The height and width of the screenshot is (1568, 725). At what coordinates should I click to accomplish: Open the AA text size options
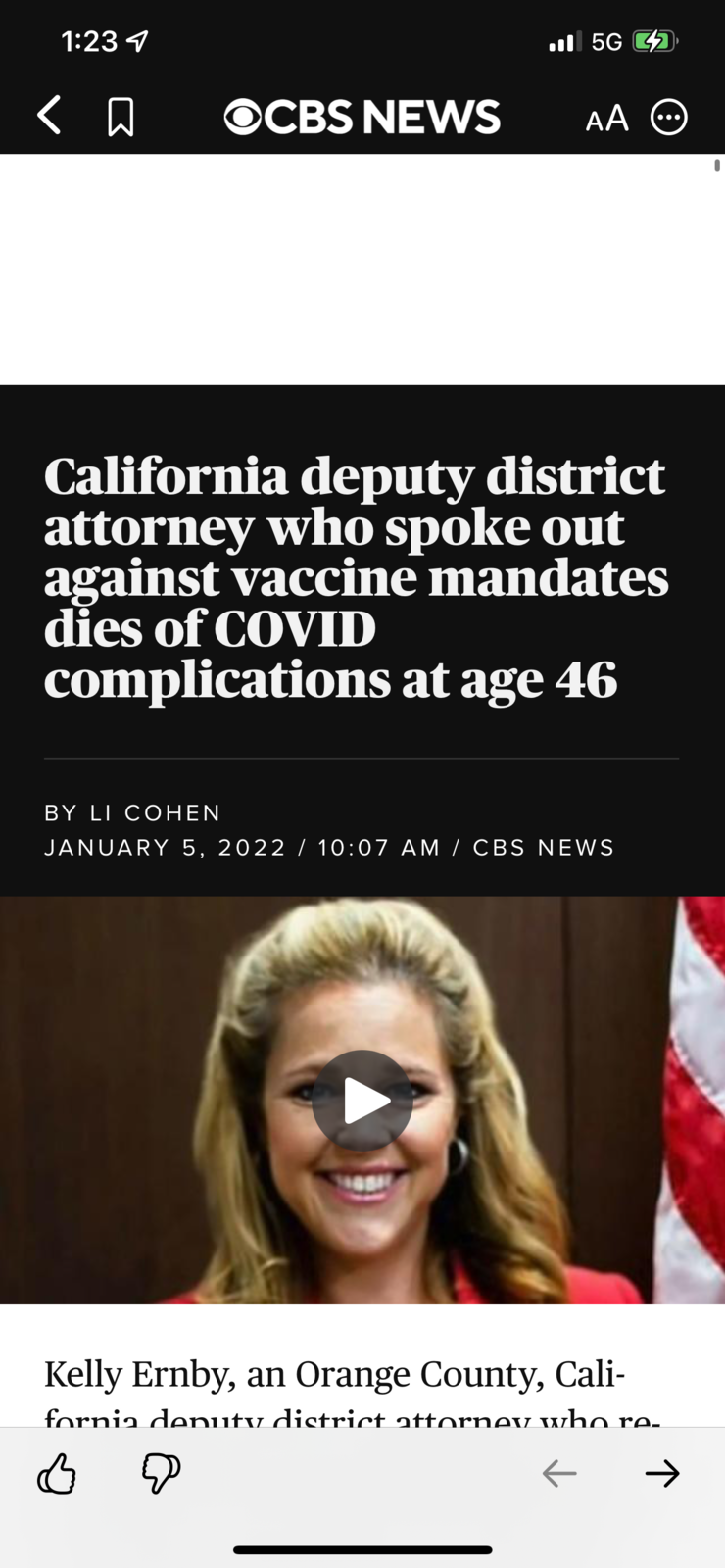tap(606, 118)
